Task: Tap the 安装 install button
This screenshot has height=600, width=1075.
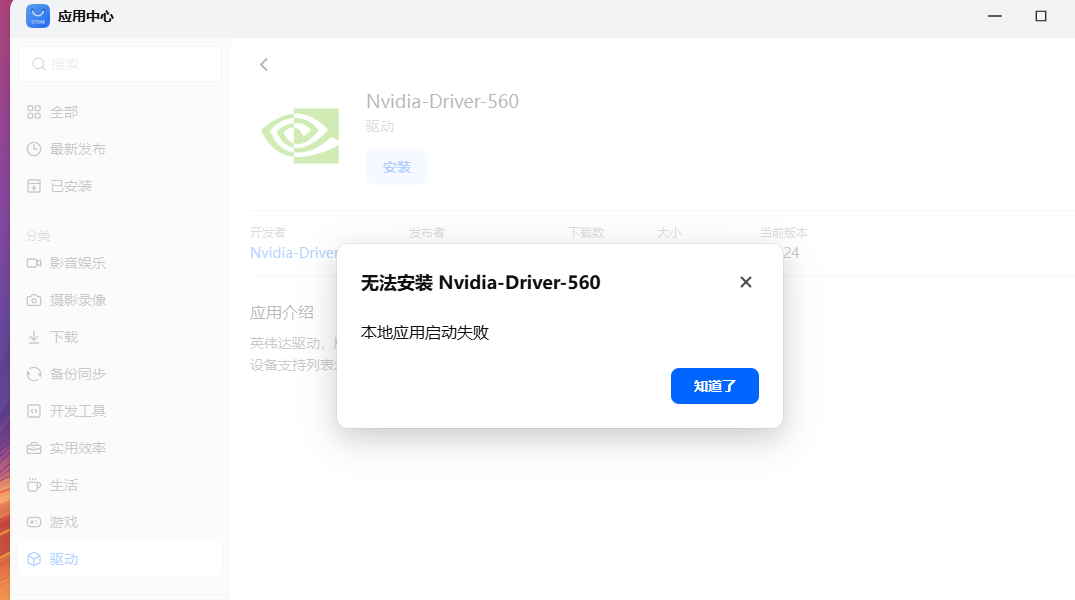Action: tap(397, 167)
